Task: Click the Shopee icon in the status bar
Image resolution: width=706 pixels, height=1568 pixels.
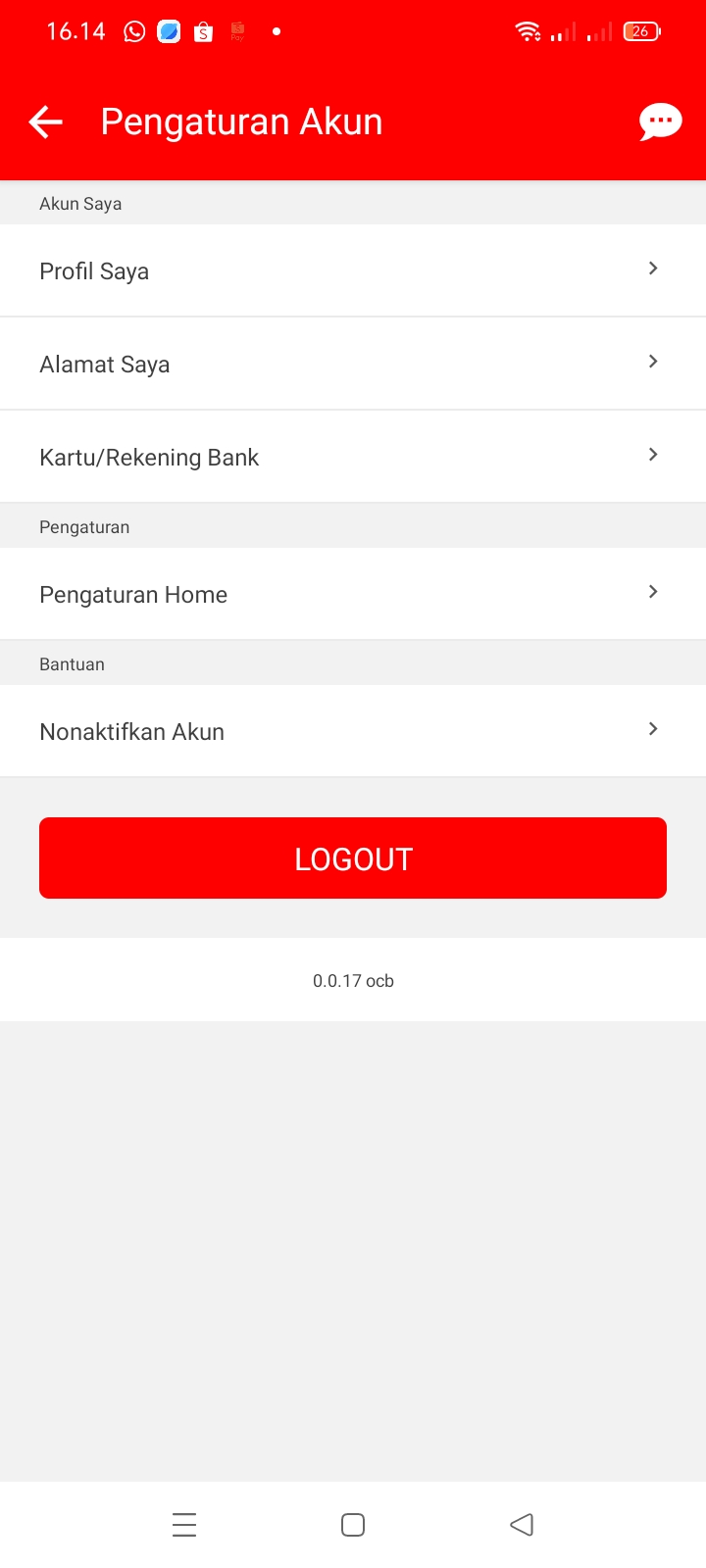Action: (202, 30)
